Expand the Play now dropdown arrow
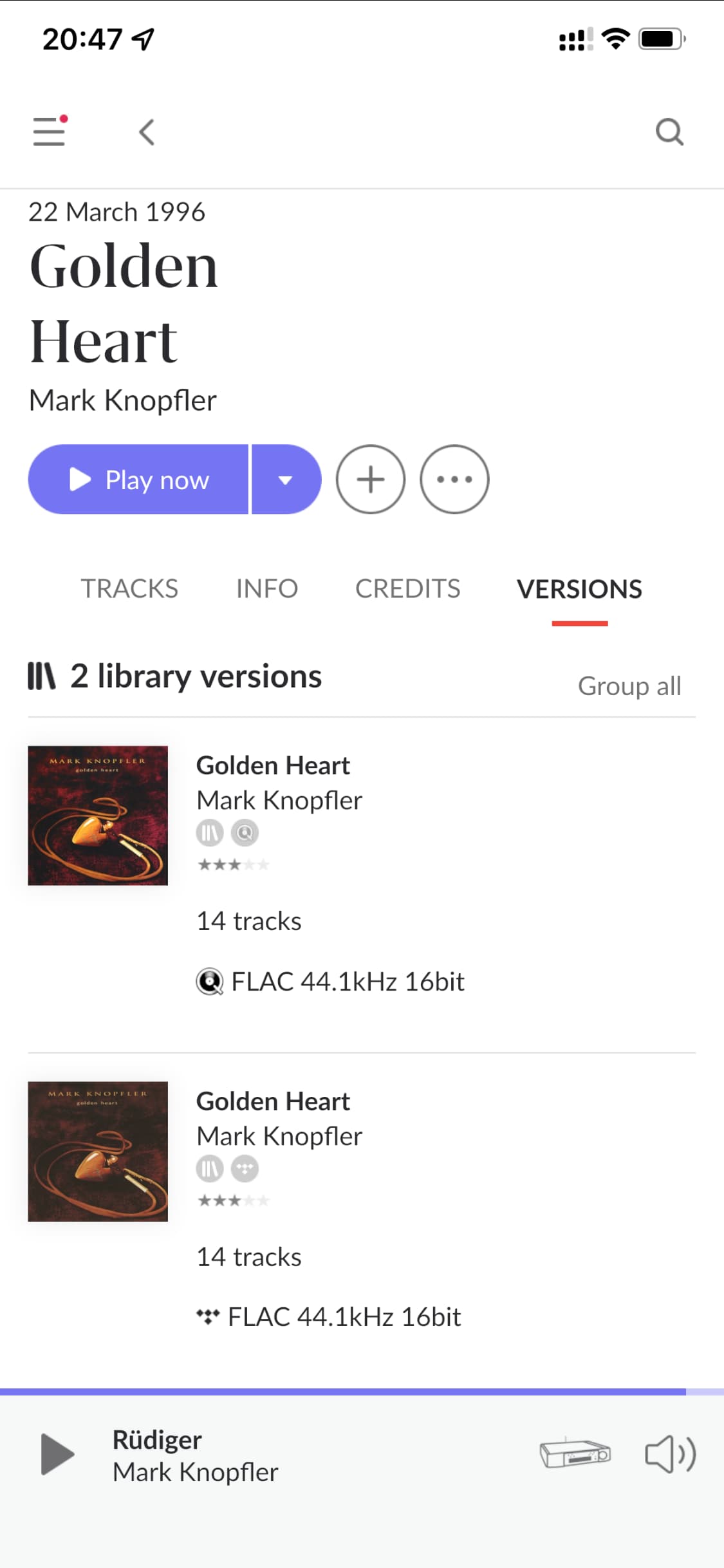 (x=286, y=480)
